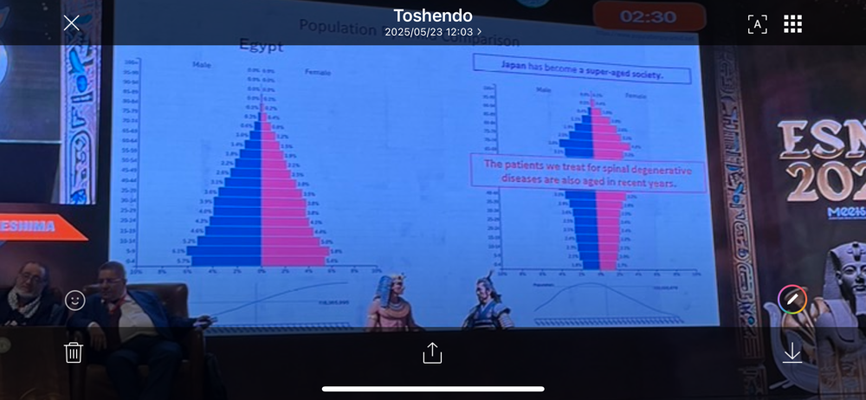Open the grid view of photos
866x400 pixels.
(793, 24)
